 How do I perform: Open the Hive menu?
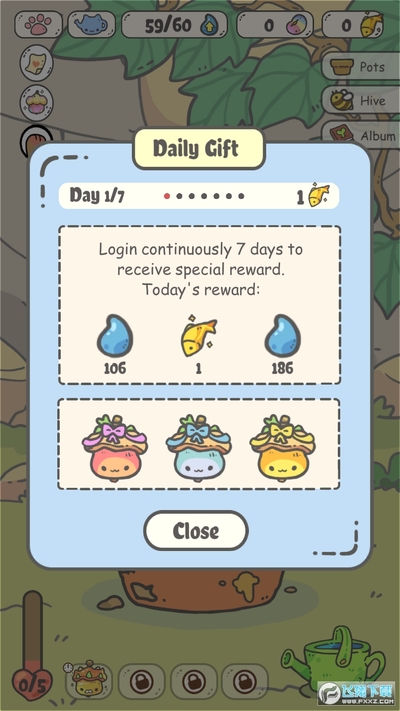pos(360,101)
